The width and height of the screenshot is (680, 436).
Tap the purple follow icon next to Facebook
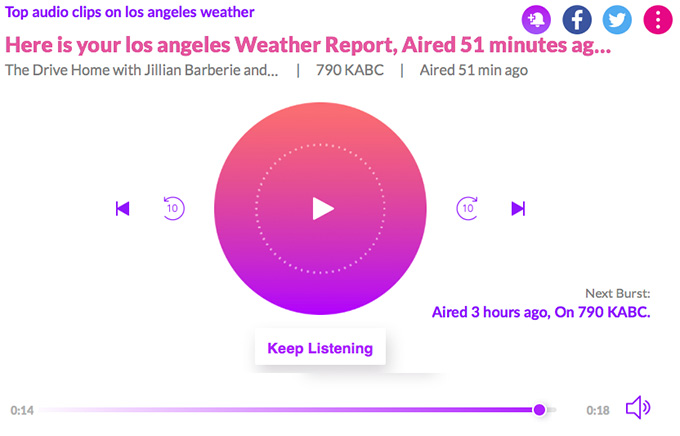537,19
